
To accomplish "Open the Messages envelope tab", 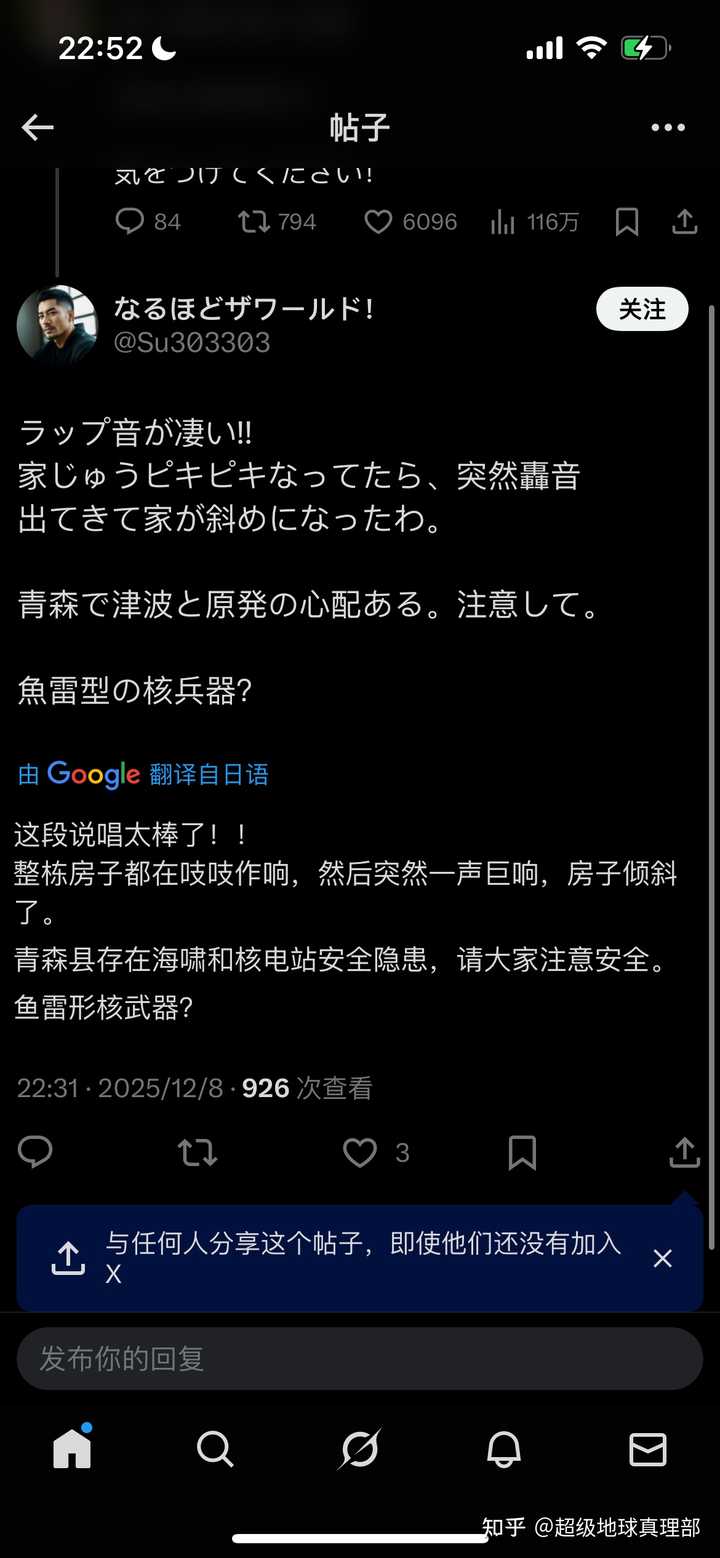I will [647, 1448].
